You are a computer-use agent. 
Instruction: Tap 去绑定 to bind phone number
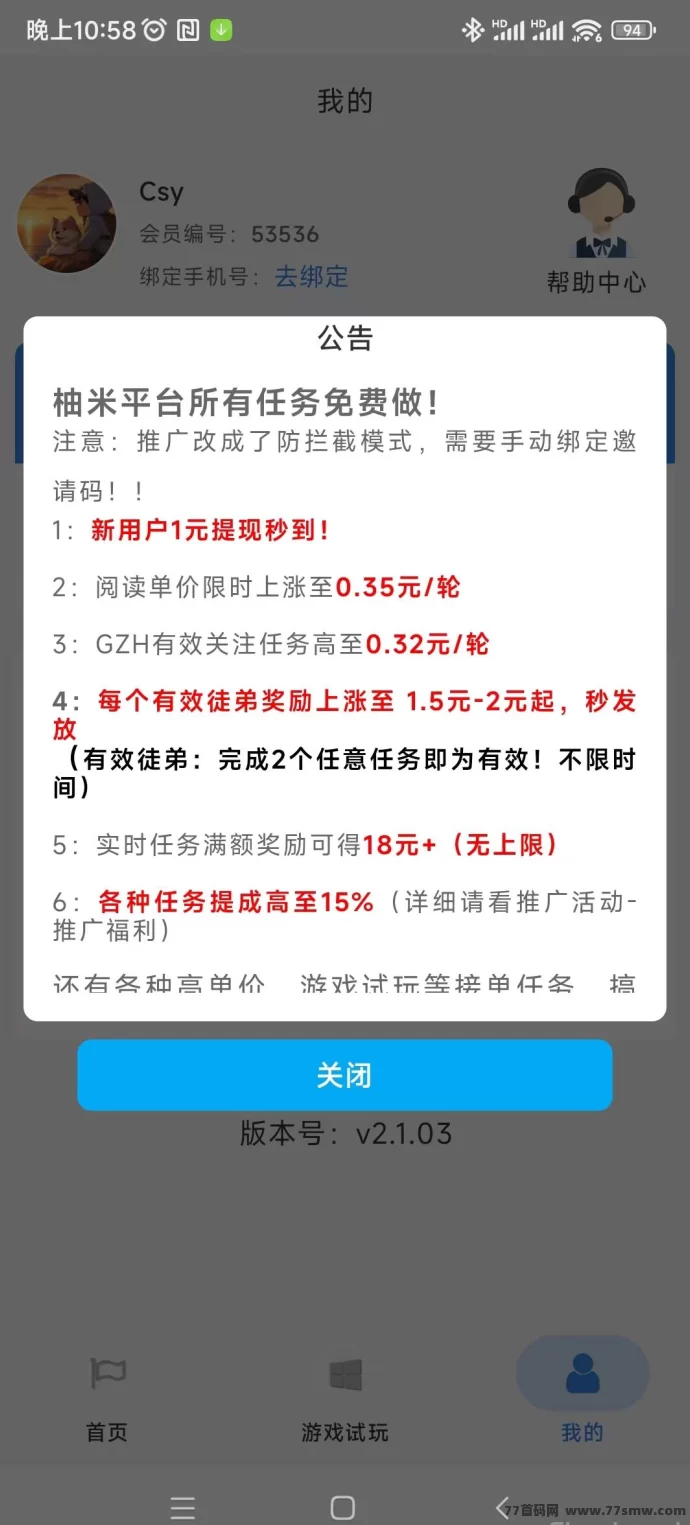[311, 277]
